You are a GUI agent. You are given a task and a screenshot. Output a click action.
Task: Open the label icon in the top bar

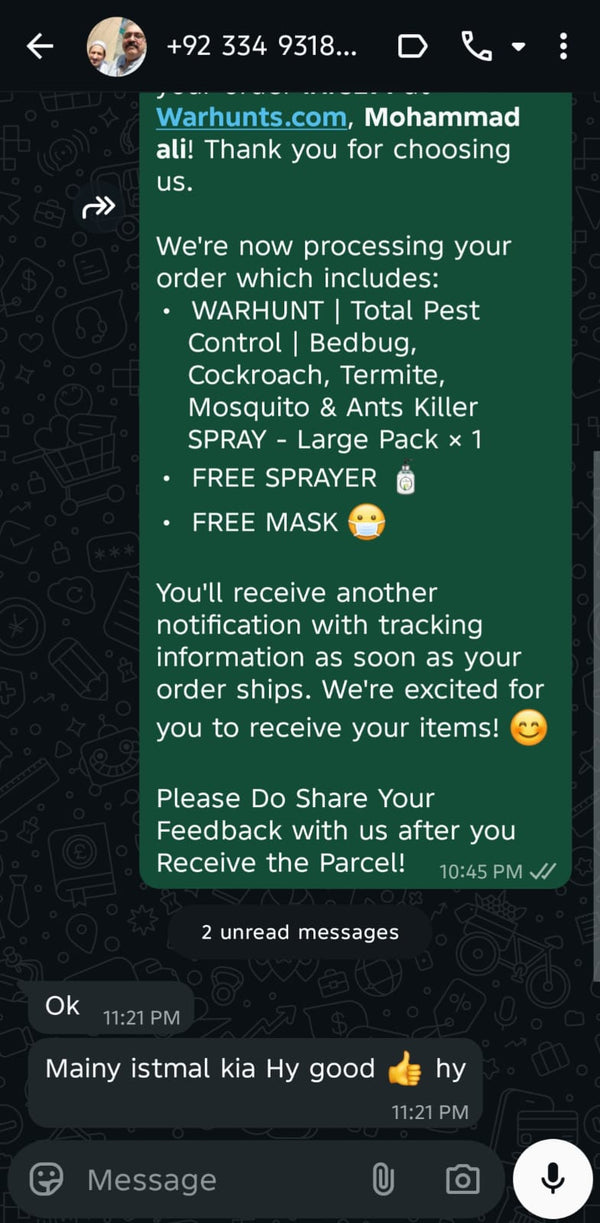(x=412, y=46)
